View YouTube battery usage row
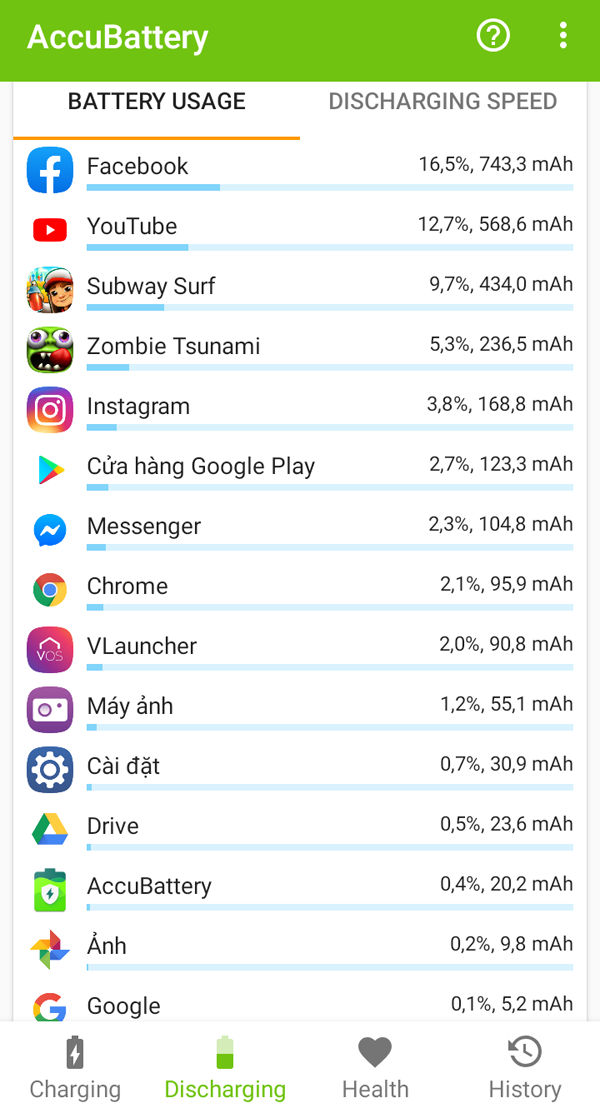The image size is (600, 1113). point(300,230)
